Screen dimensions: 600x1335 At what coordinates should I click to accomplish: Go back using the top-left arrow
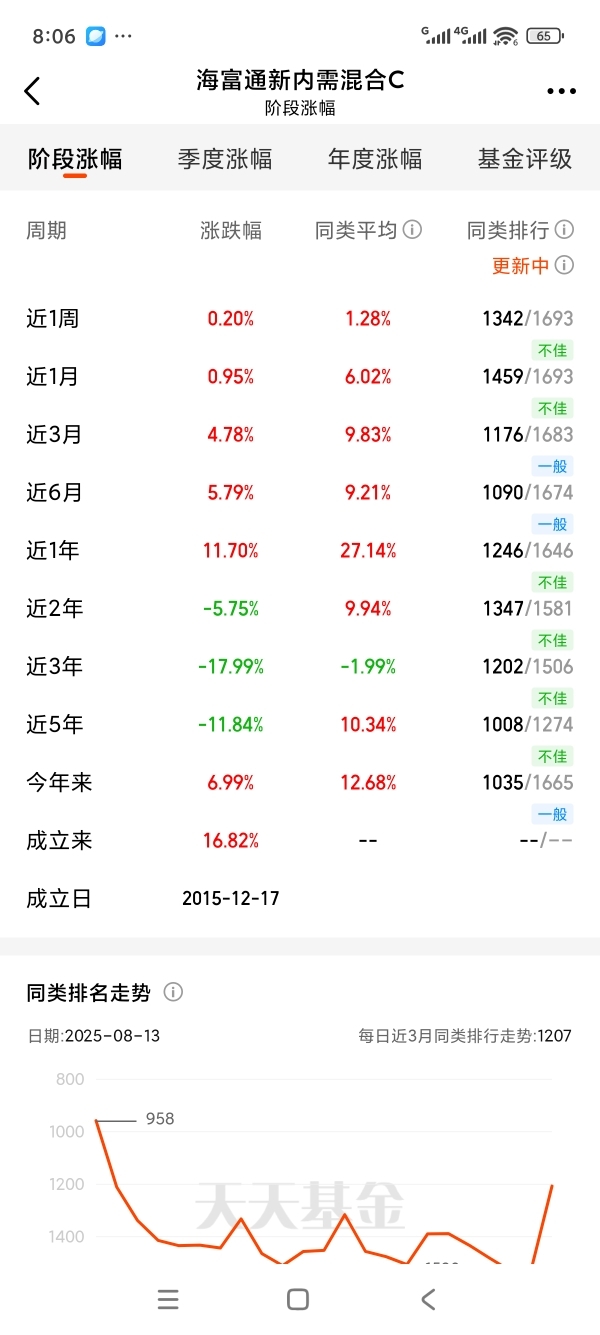(32, 91)
